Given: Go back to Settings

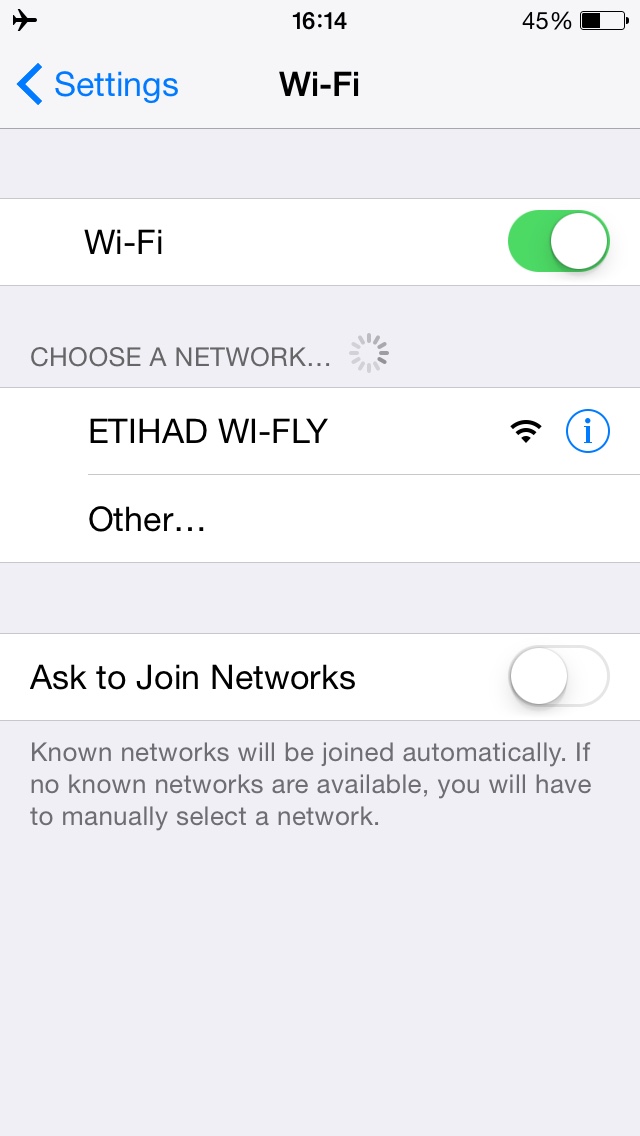Looking at the screenshot, I should 97,85.
